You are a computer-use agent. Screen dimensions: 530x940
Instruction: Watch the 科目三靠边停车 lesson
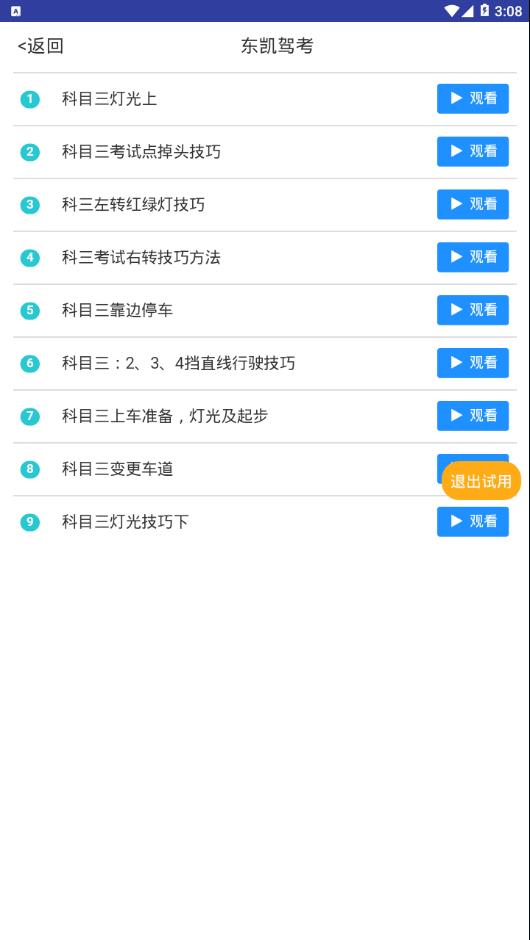(x=472, y=310)
